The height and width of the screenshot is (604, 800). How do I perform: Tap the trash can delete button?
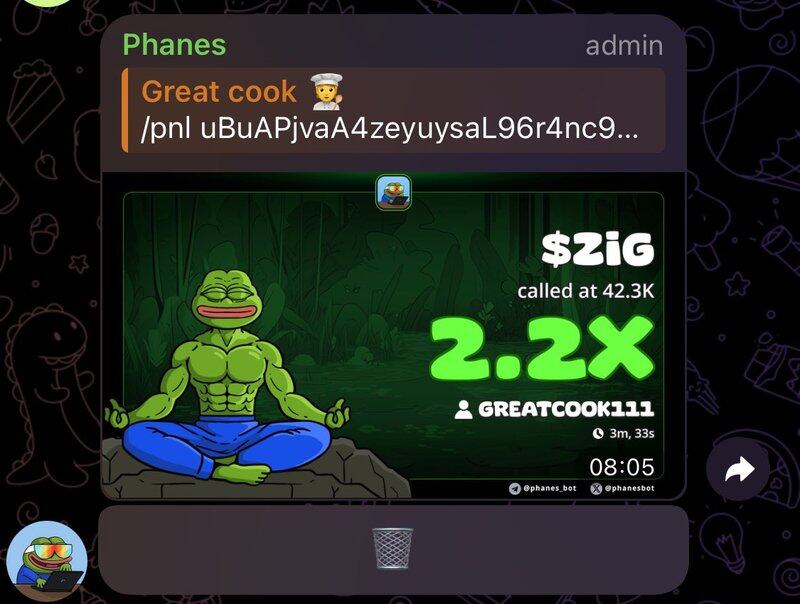392,549
